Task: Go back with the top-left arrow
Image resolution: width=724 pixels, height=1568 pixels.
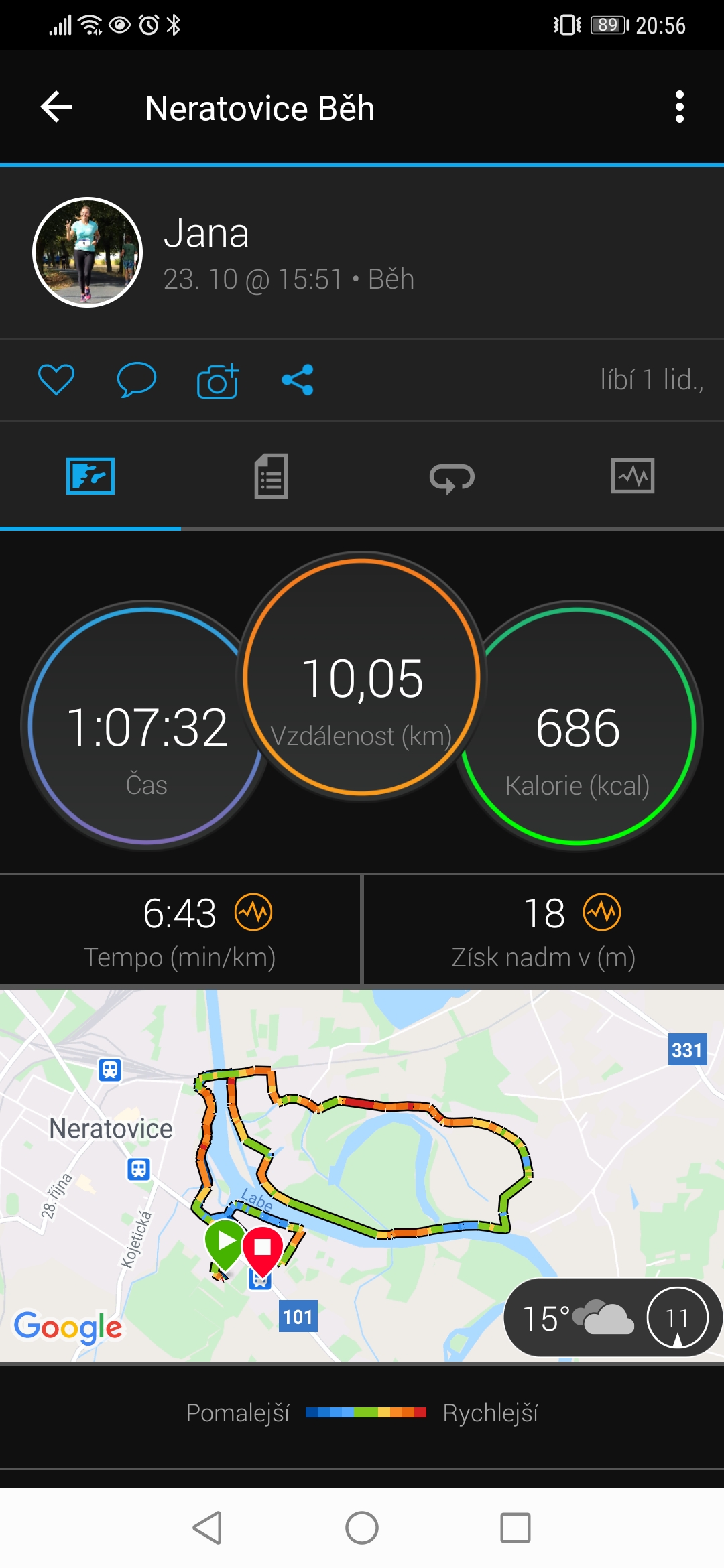Action: [56, 107]
